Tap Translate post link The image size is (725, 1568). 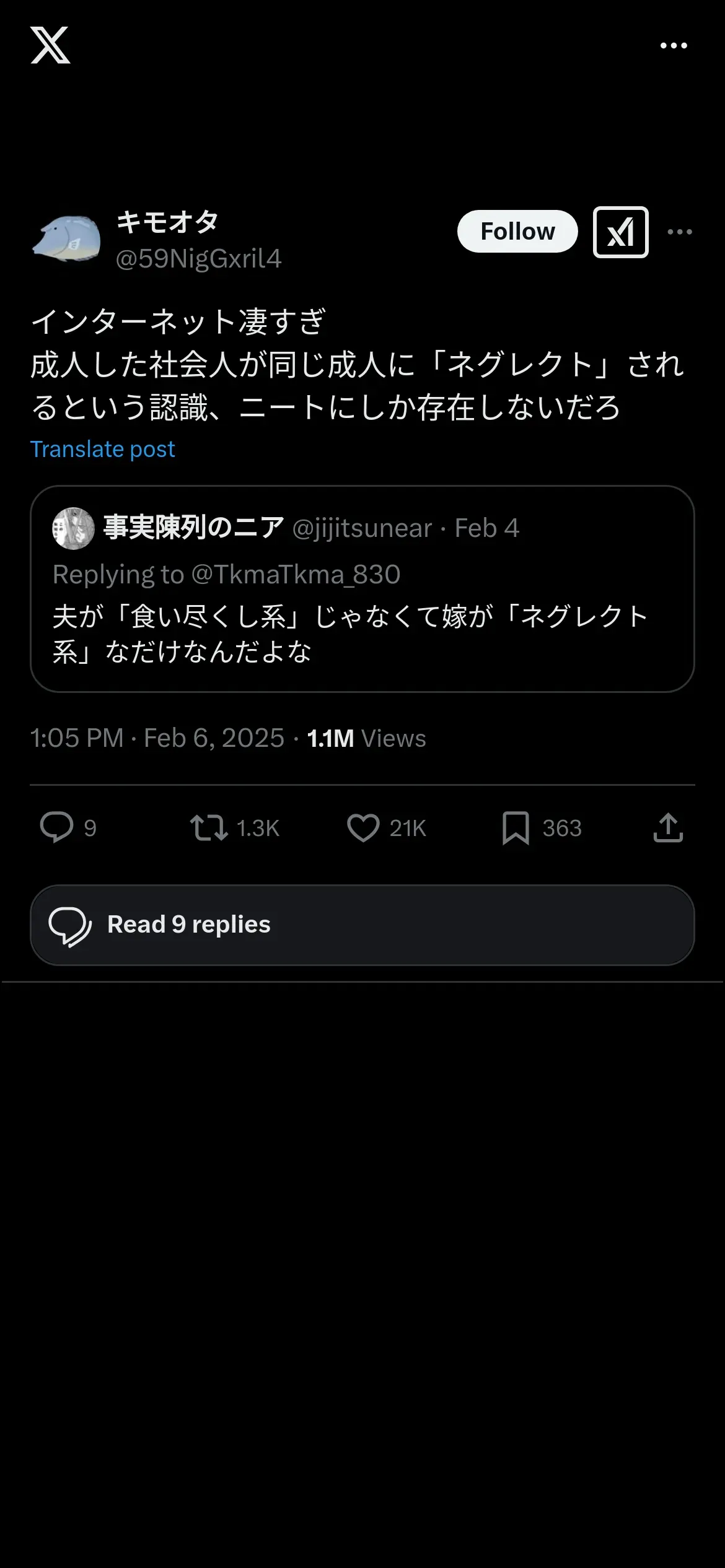103,449
